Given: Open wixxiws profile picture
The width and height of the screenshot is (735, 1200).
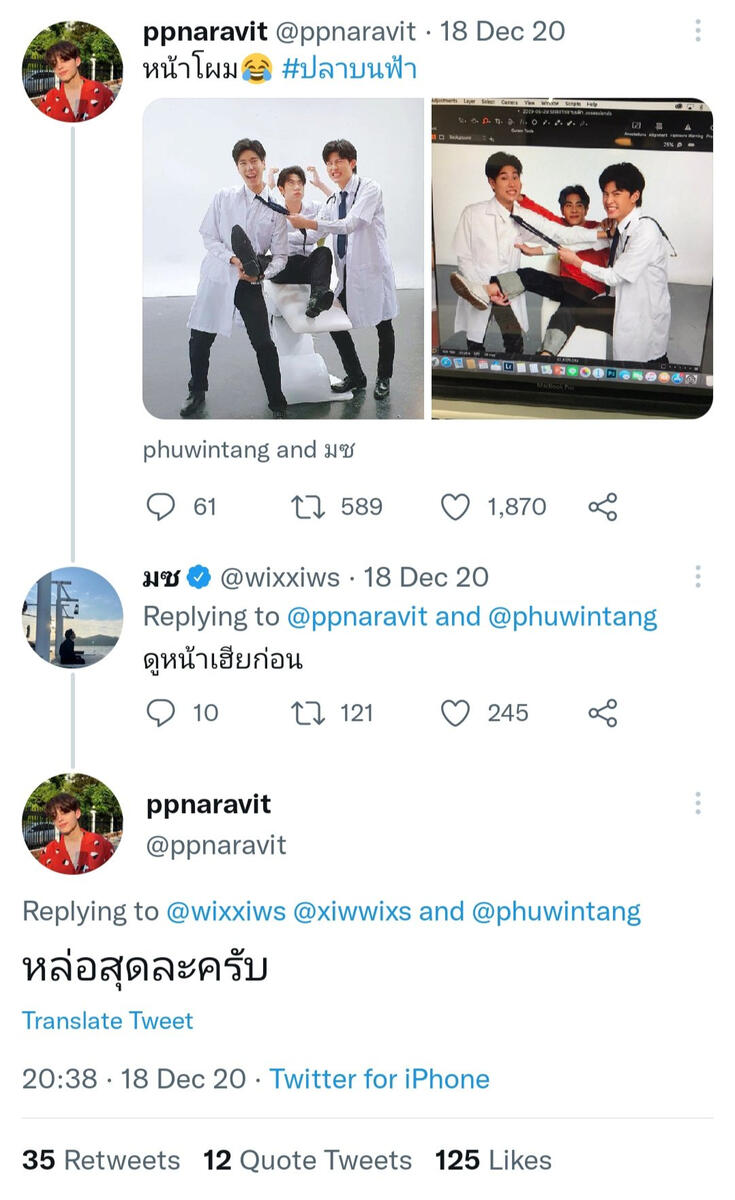Looking at the screenshot, I should click(x=72, y=617).
